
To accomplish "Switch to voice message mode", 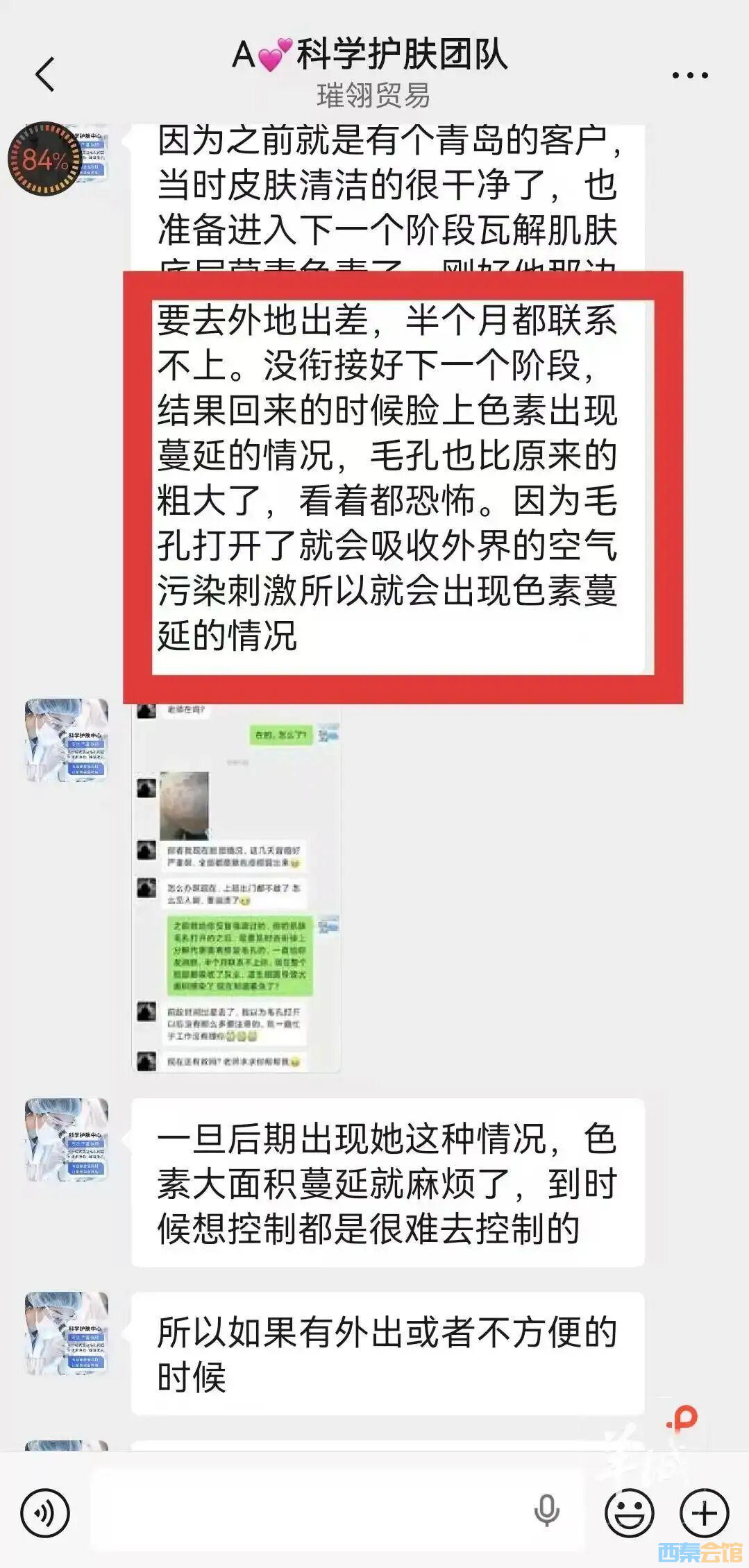I will coord(45,1514).
